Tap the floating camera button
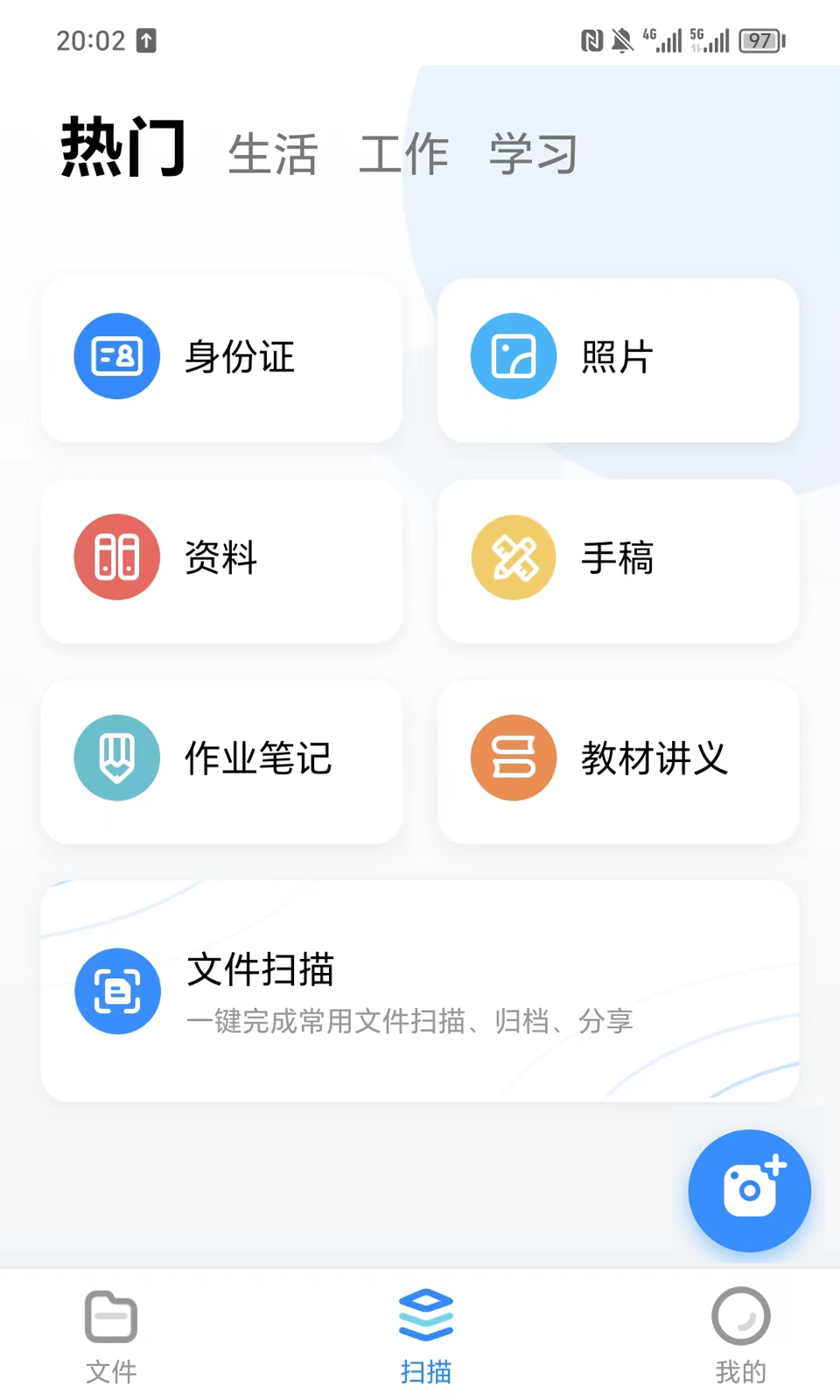 click(x=749, y=1190)
